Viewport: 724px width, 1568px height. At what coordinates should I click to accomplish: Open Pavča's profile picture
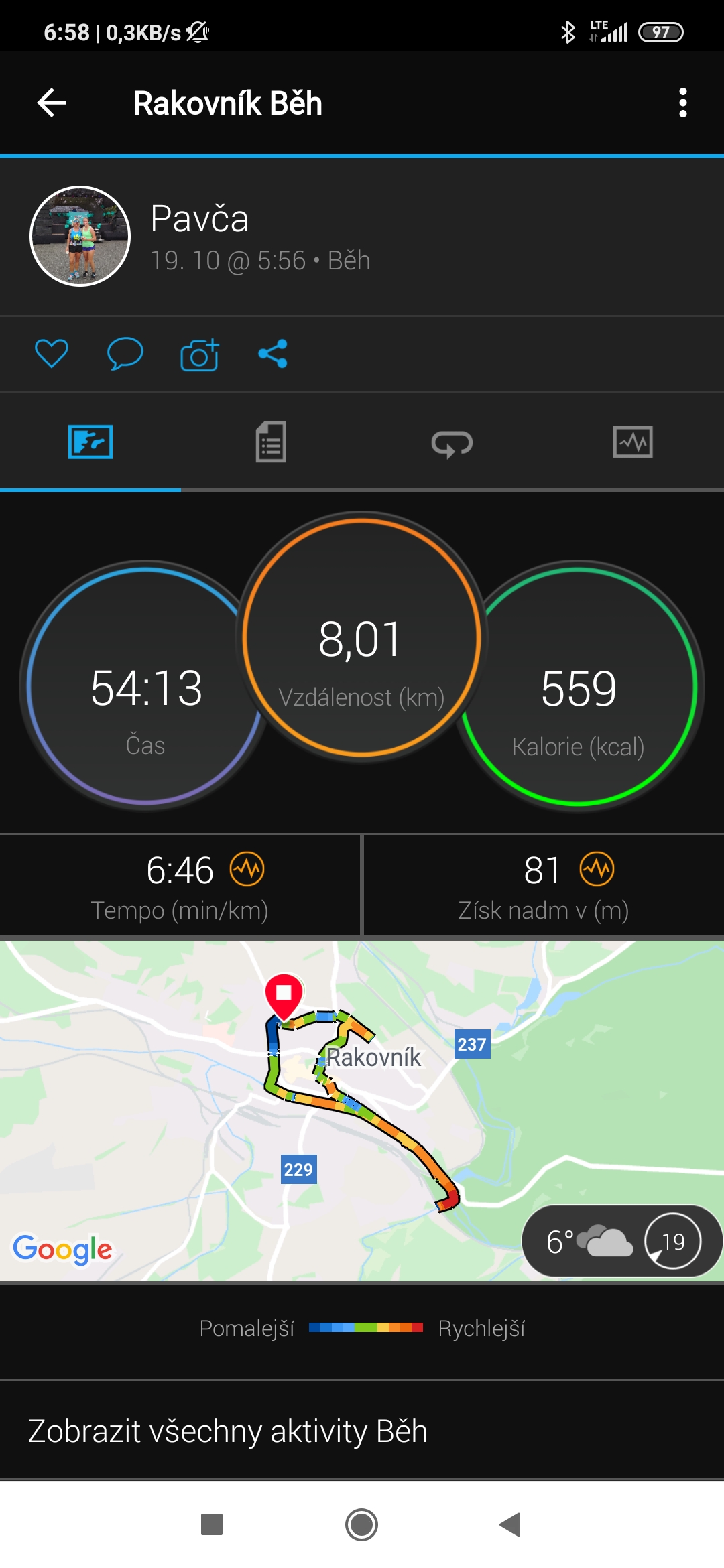[80, 236]
